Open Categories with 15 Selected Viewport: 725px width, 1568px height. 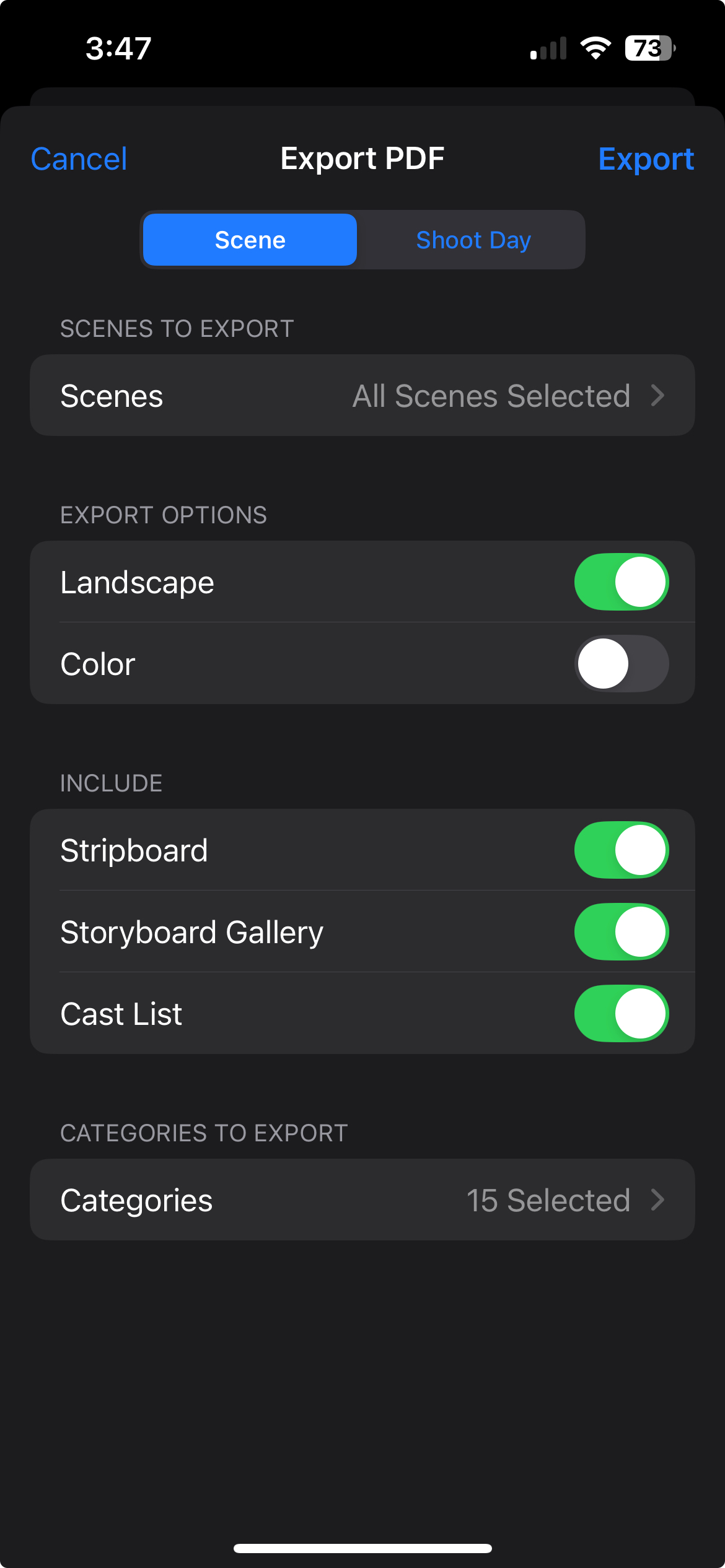pos(362,1200)
